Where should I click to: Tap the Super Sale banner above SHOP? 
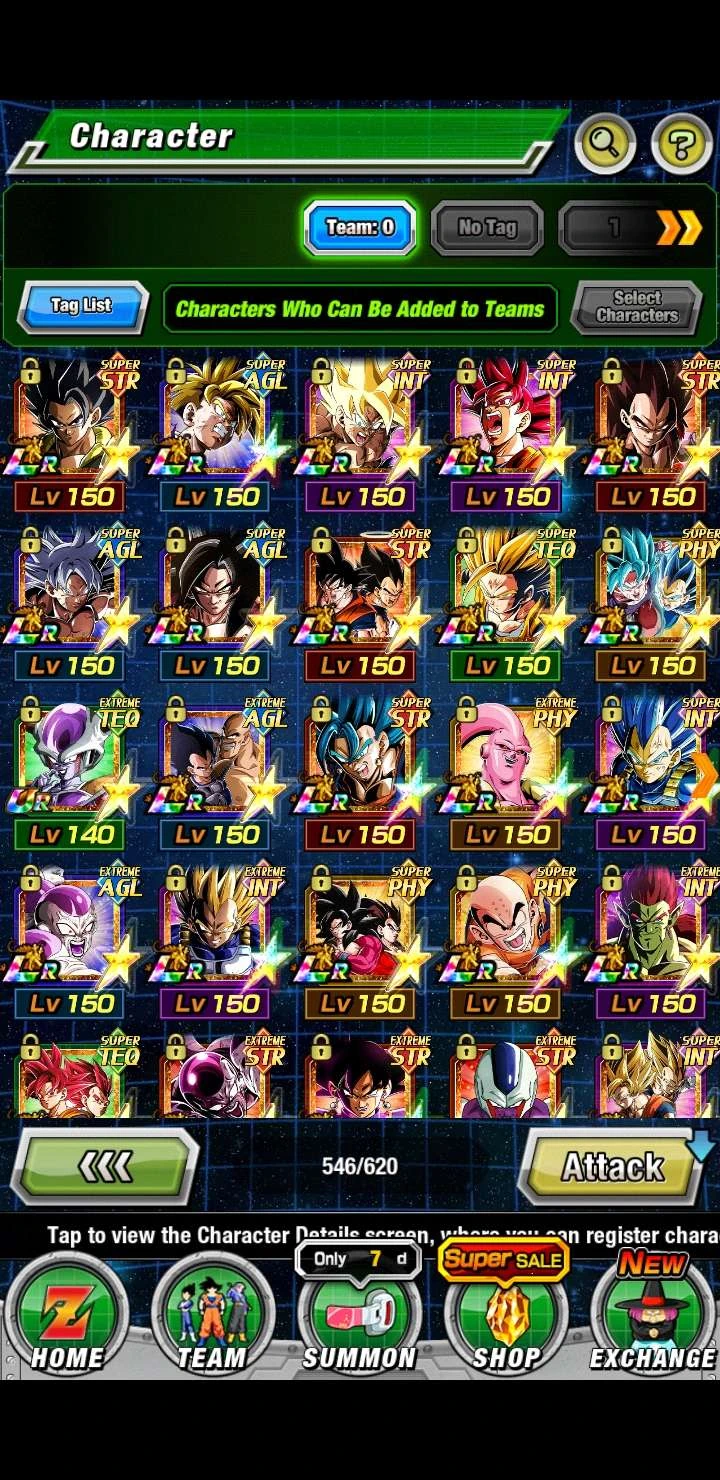(505, 1262)
